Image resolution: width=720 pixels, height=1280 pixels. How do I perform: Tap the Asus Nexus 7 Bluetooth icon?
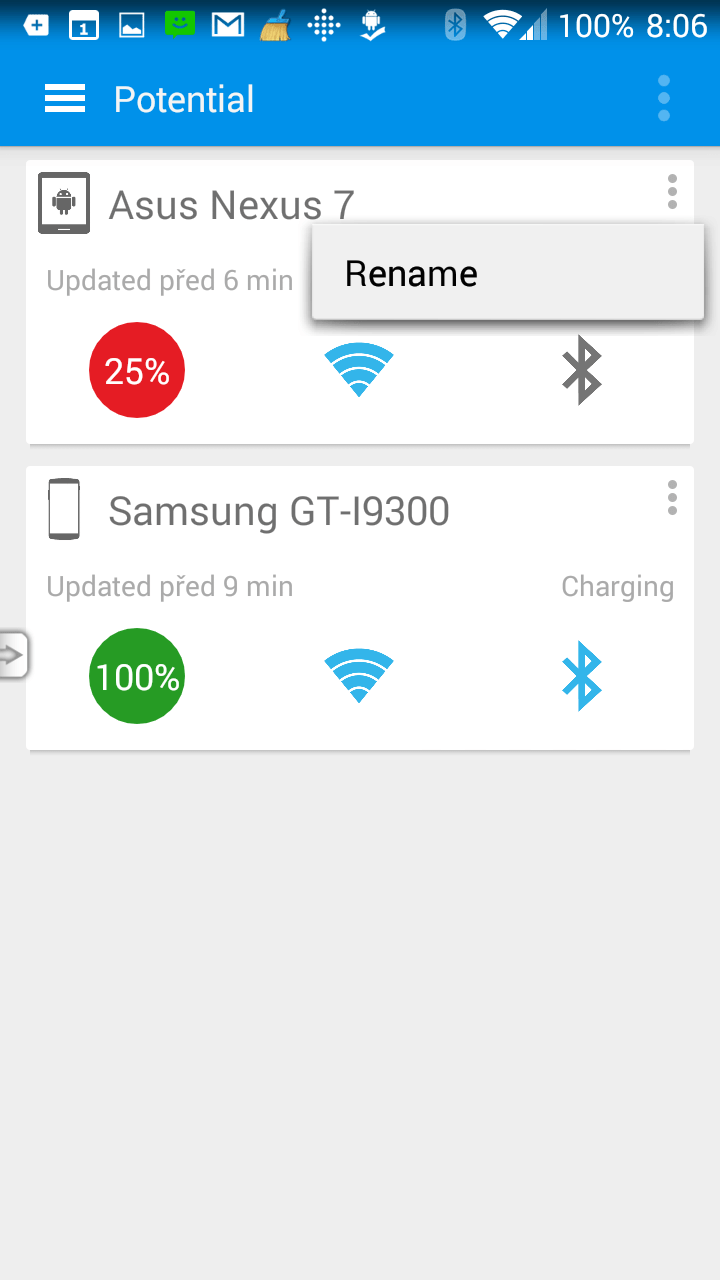coord(582,370)
